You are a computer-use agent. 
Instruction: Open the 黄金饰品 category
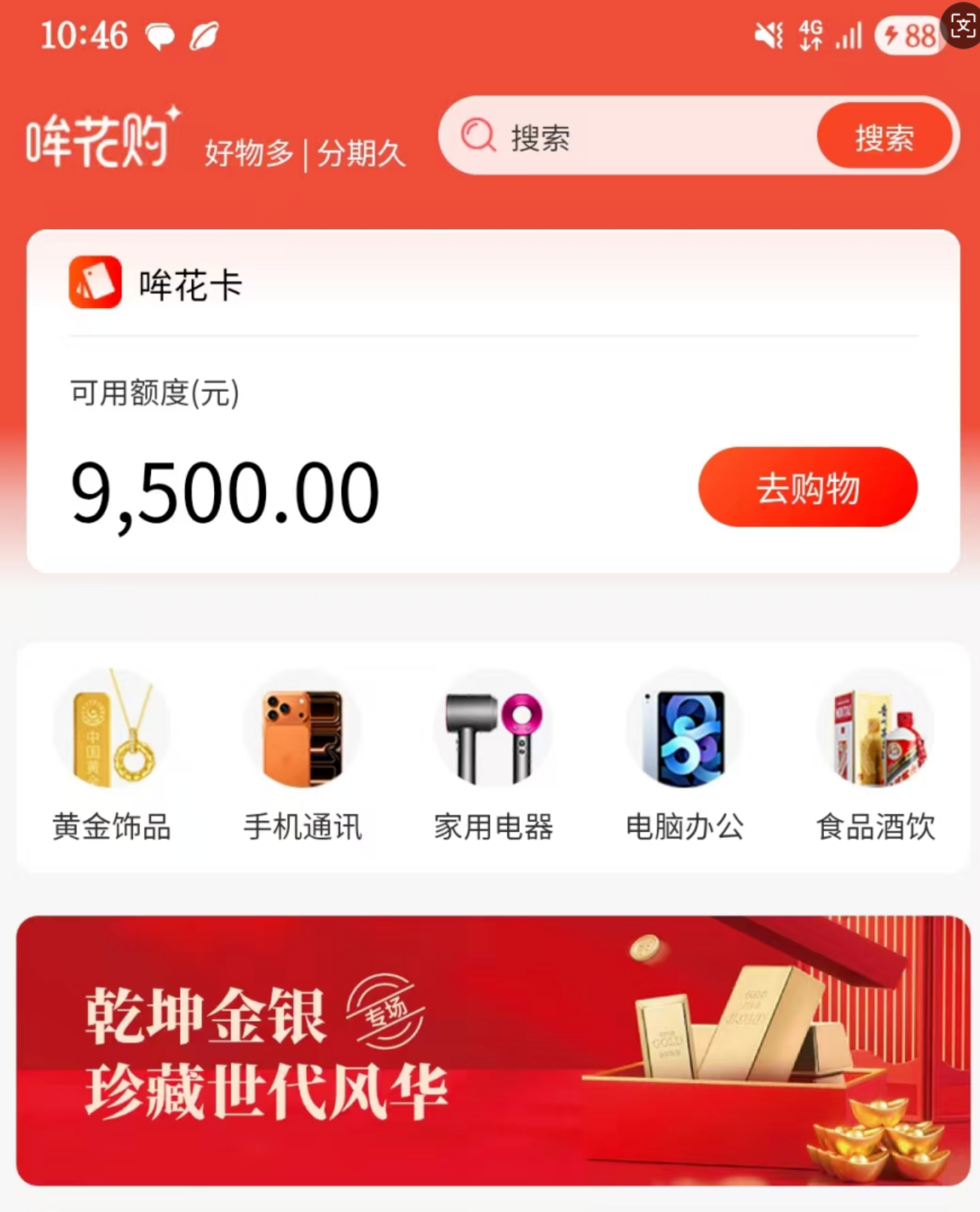112,755
